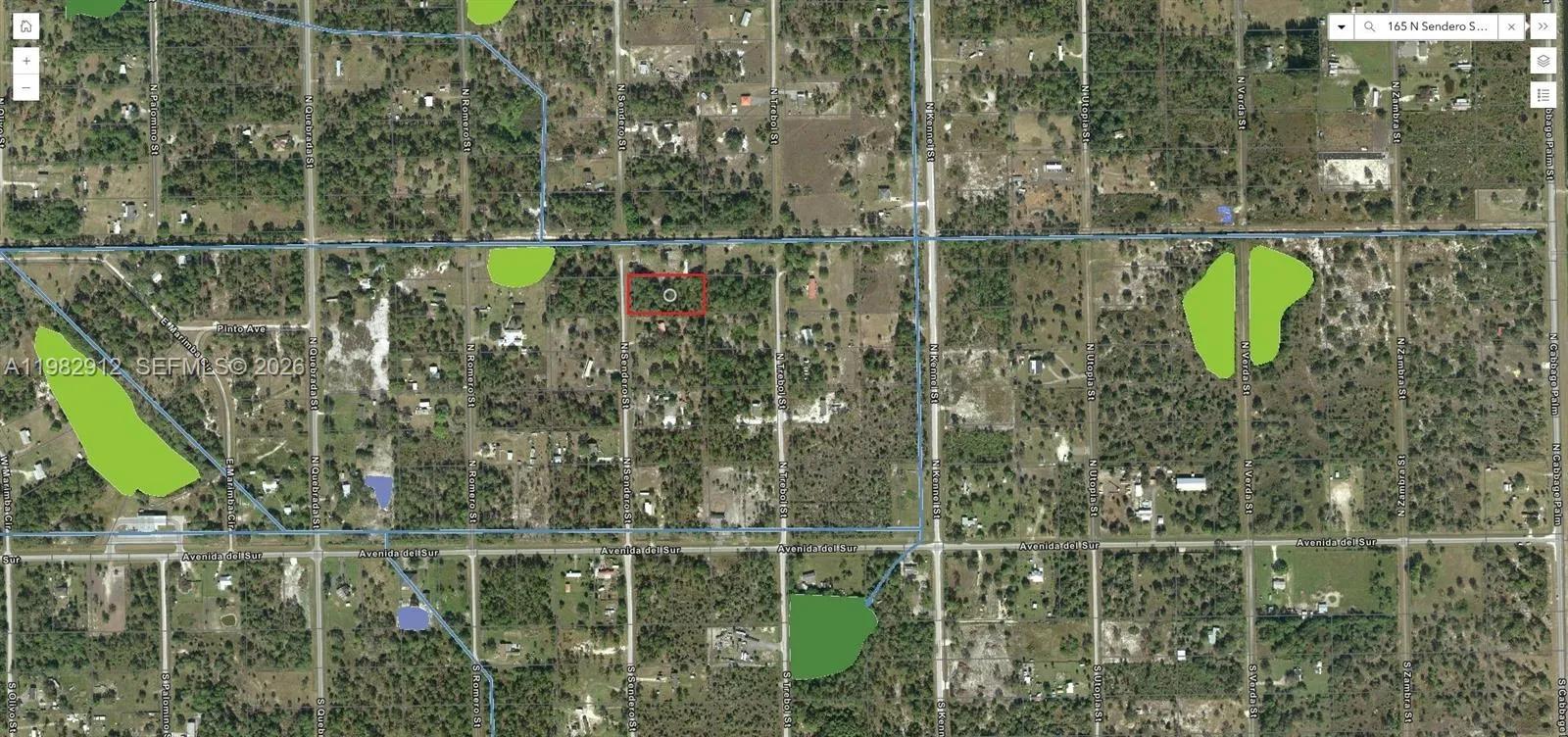Image resolution: width=1568 pixels, height=737 pixels.
Task: Zoom out of the map
Action: point(25,87)
